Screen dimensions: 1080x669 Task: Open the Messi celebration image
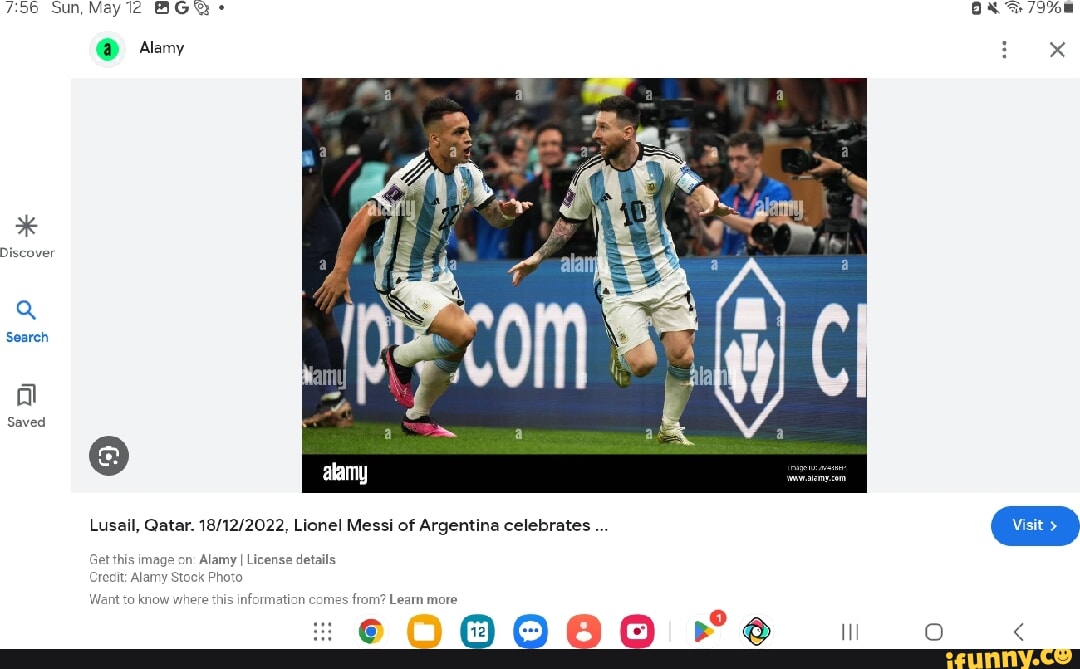tap(584, 285)
